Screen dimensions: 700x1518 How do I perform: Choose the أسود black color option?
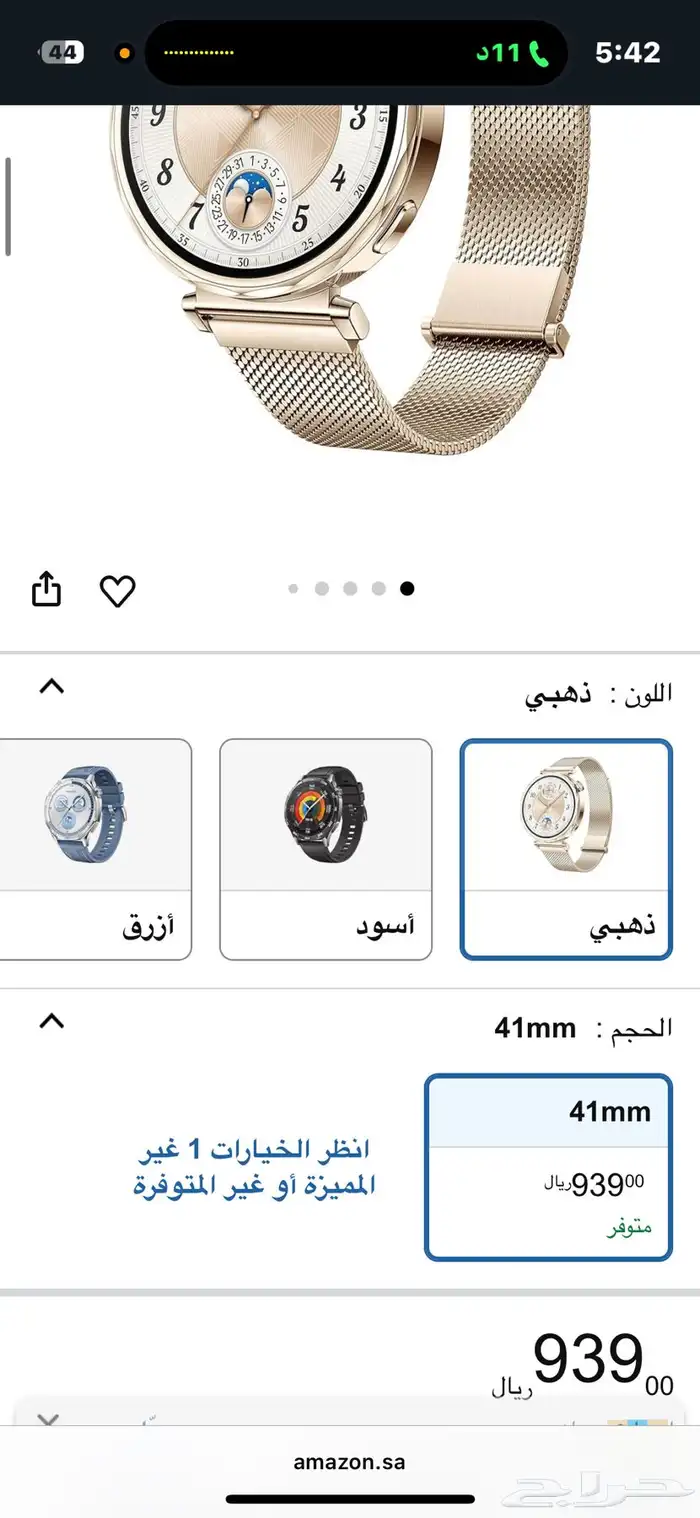(326, 849)
